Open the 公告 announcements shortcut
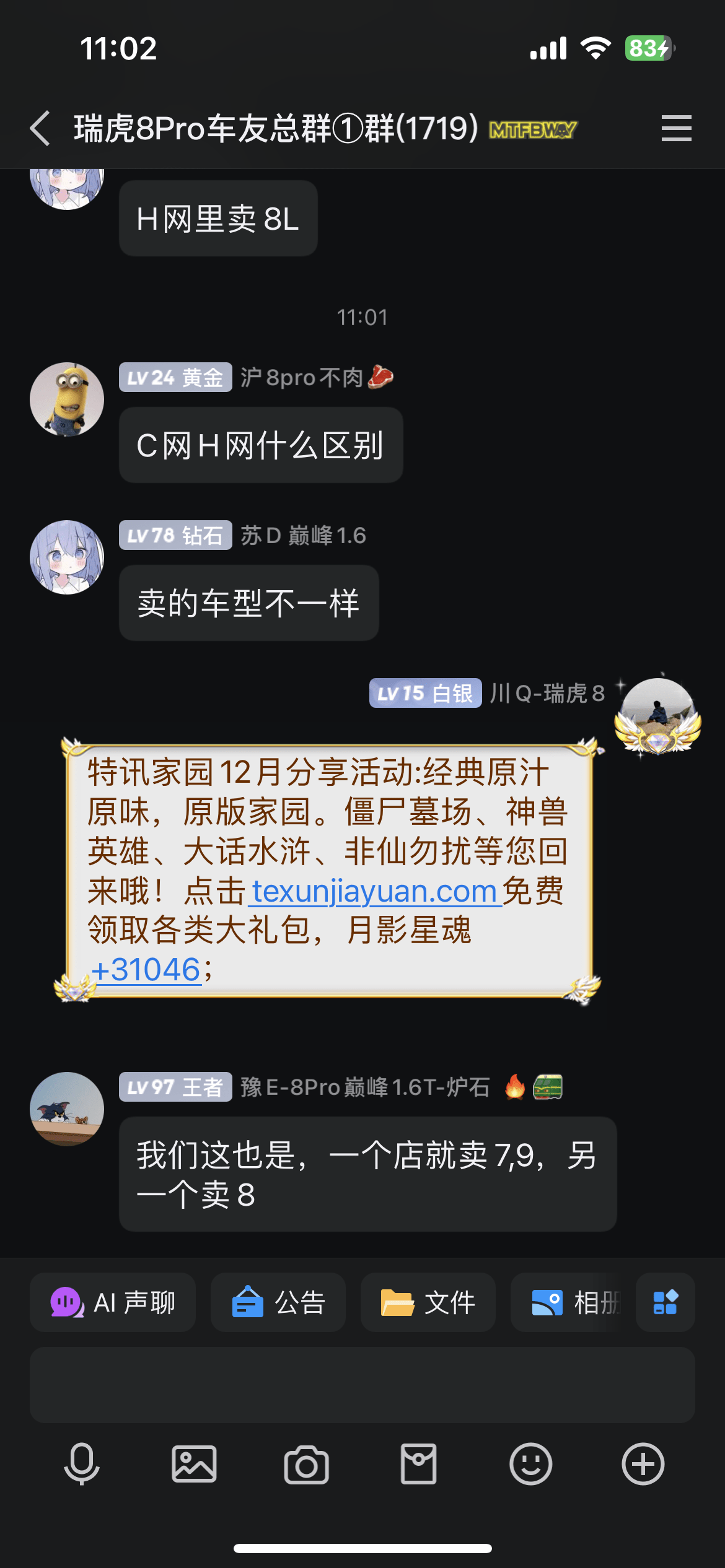The image size is (725, 1568). 278,1302
